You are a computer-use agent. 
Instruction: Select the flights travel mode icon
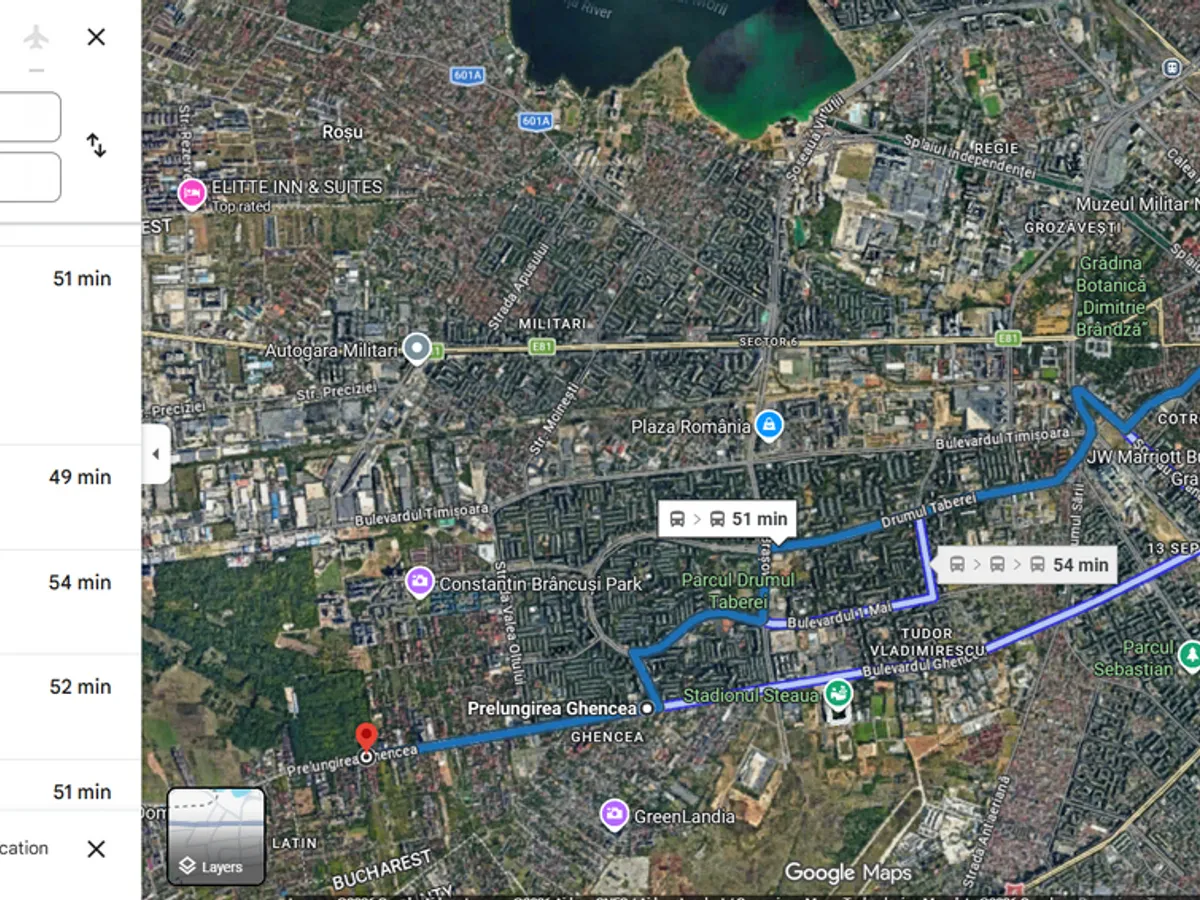36,38
